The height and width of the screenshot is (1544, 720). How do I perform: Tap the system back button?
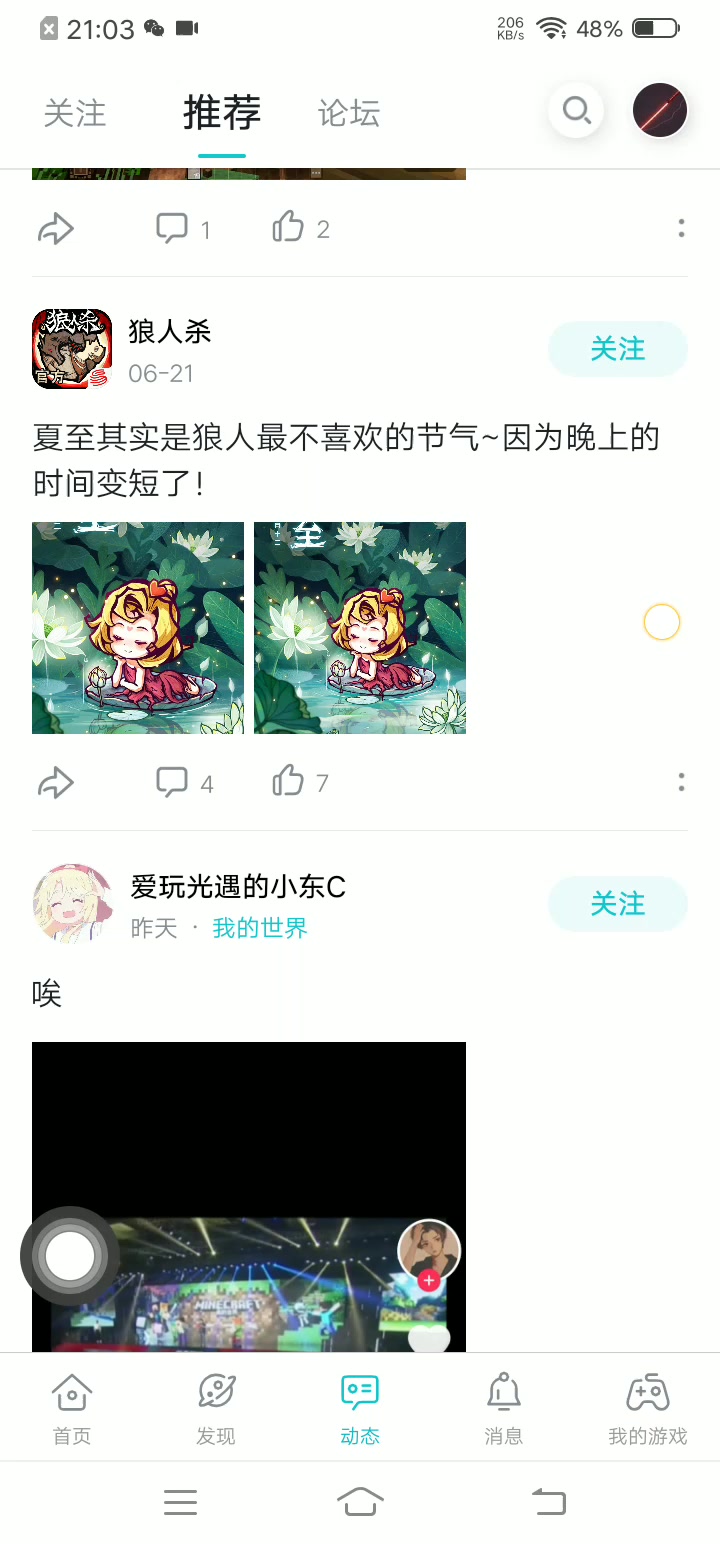coord(548,1501)
